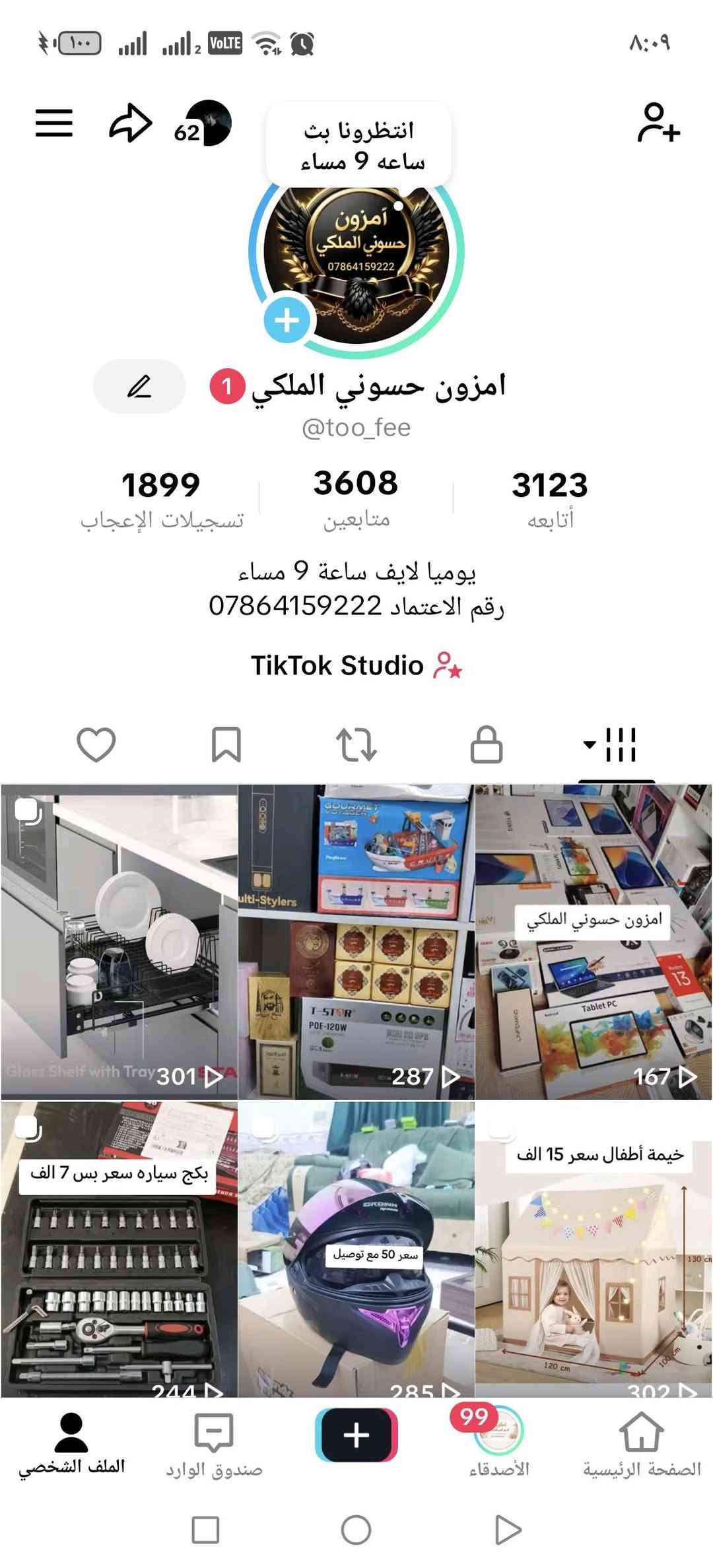
Task: Open the video with 287 views
Action: pyautogui.click(x=356, y=942)
